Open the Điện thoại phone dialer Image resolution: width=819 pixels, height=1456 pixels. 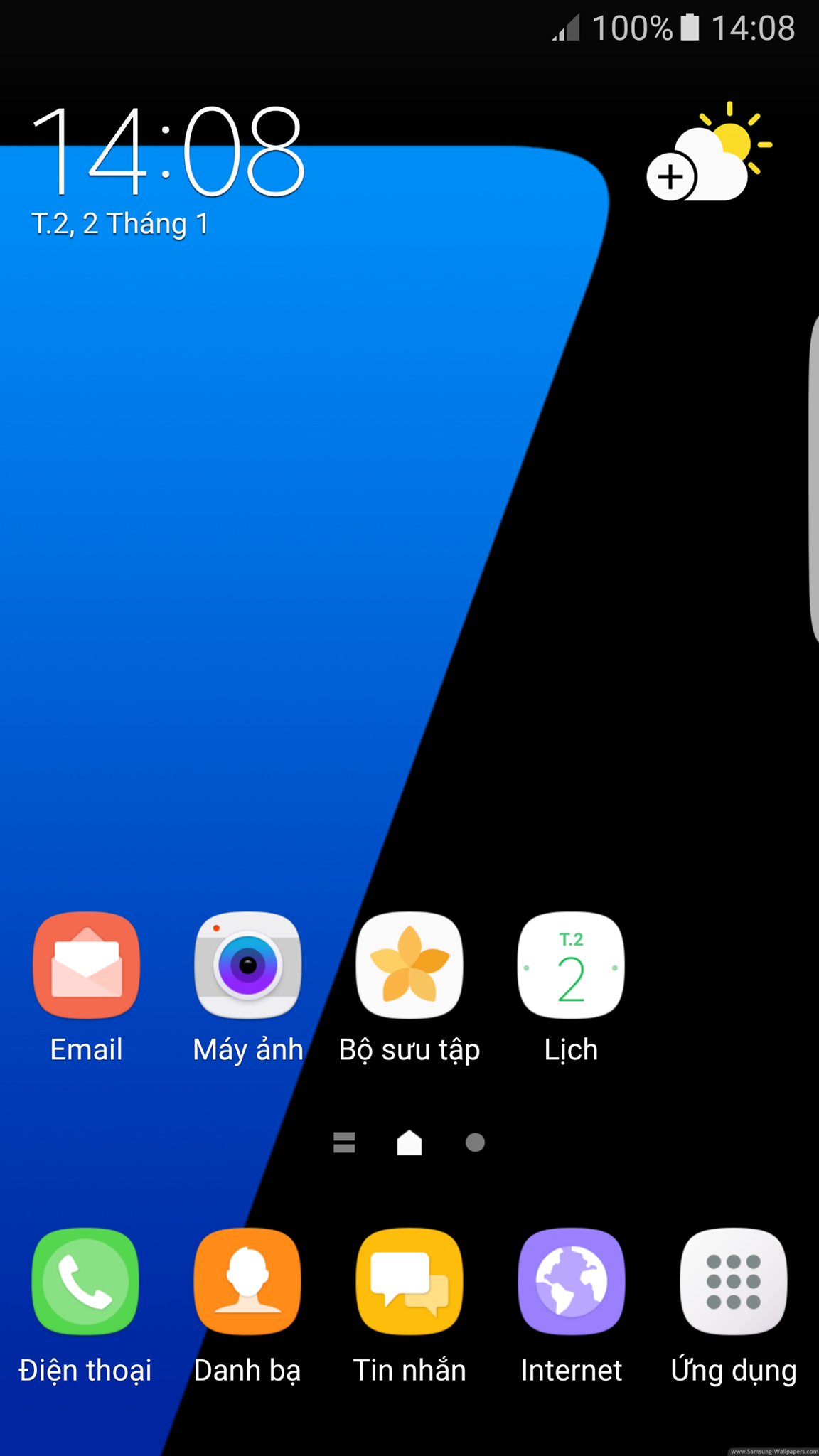tap(86, 1281)
